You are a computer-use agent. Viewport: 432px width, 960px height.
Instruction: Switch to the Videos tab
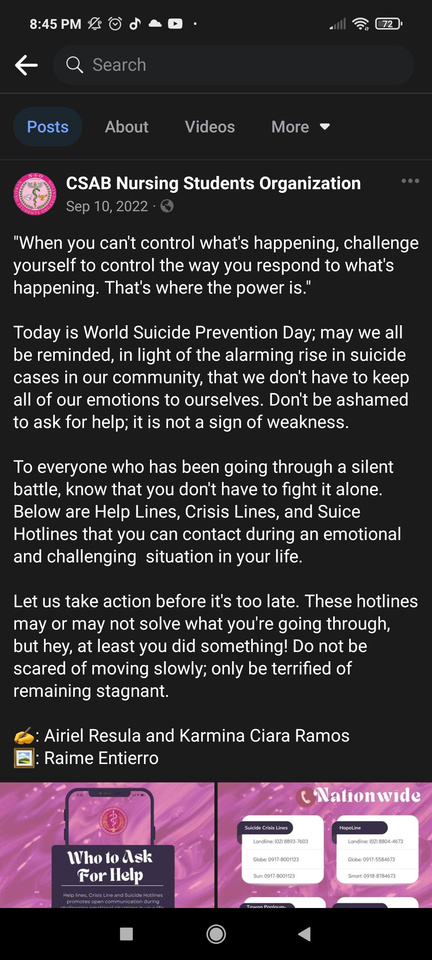tap(210, 127)
